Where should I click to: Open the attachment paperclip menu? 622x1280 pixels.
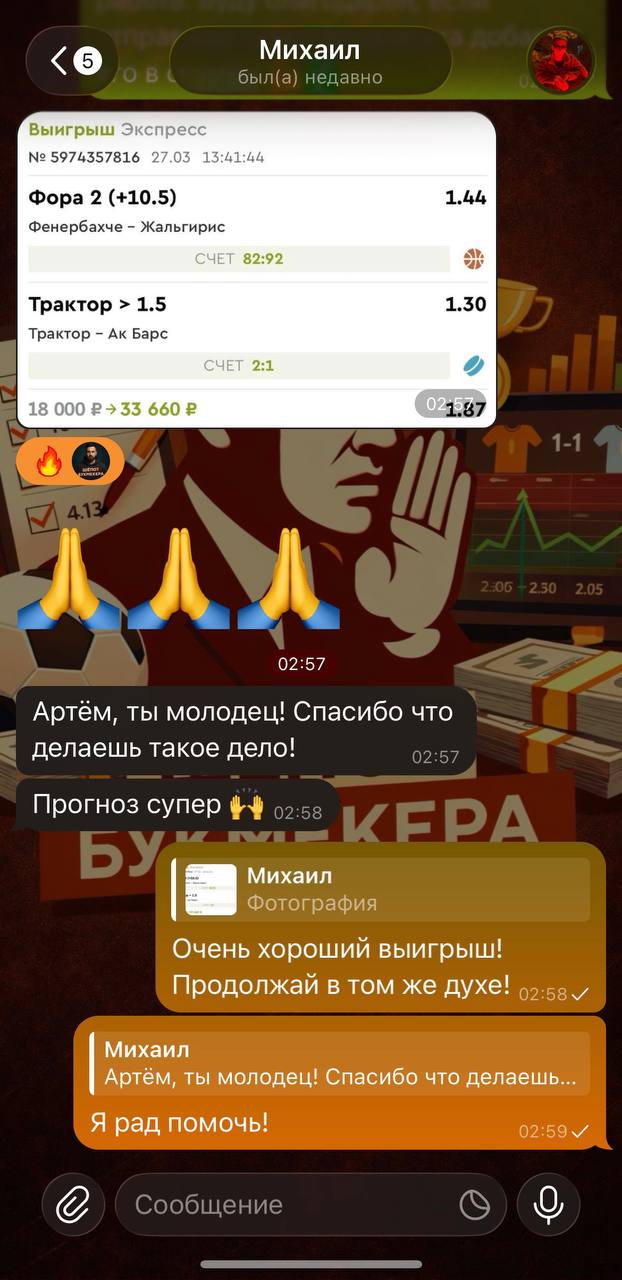point(73,1205)
